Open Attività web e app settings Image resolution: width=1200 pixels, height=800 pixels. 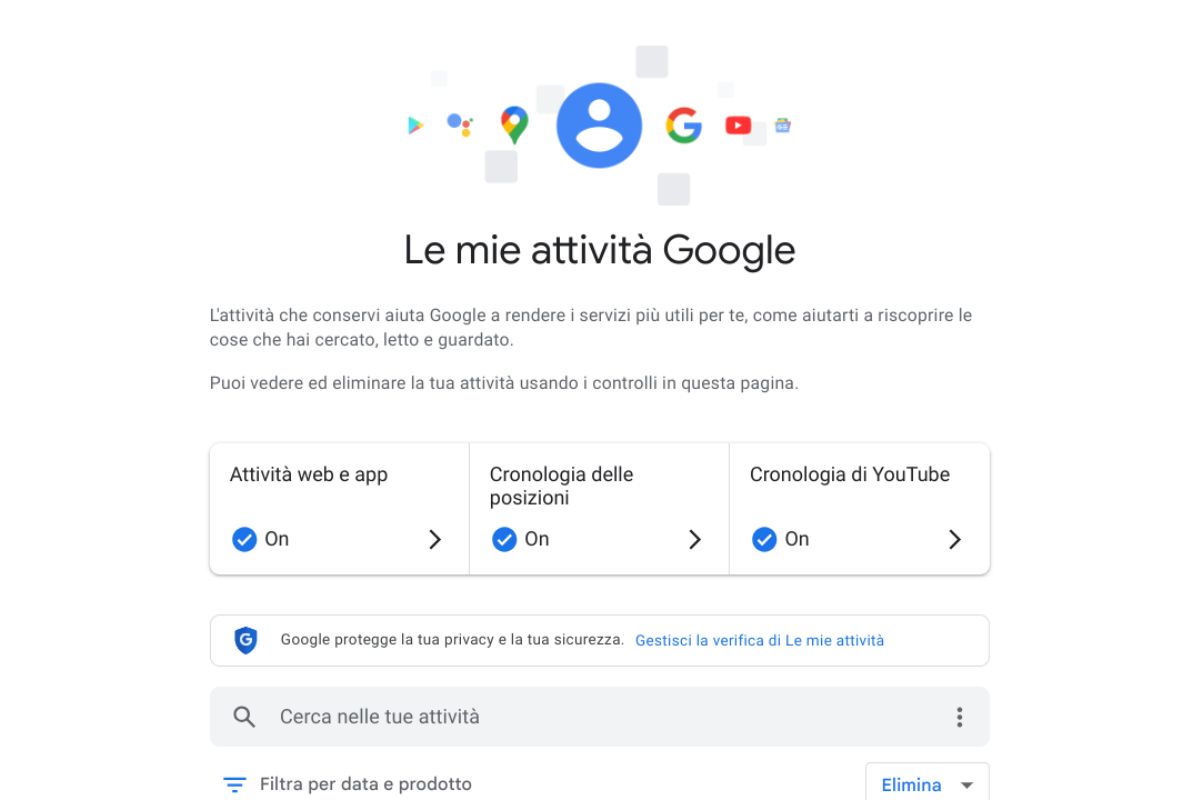[339, 508]
